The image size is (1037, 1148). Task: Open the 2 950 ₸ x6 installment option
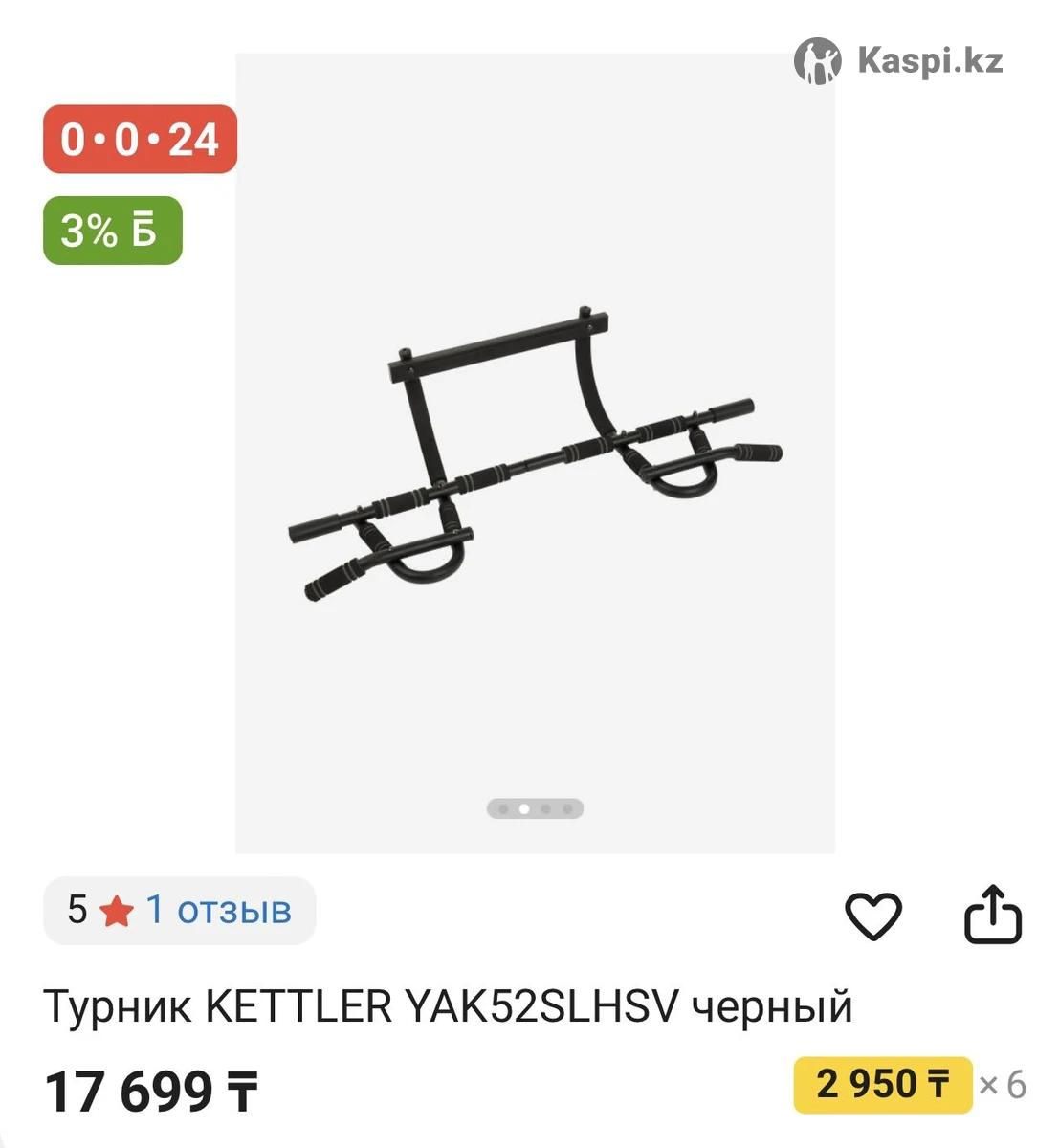(882, 1085)
